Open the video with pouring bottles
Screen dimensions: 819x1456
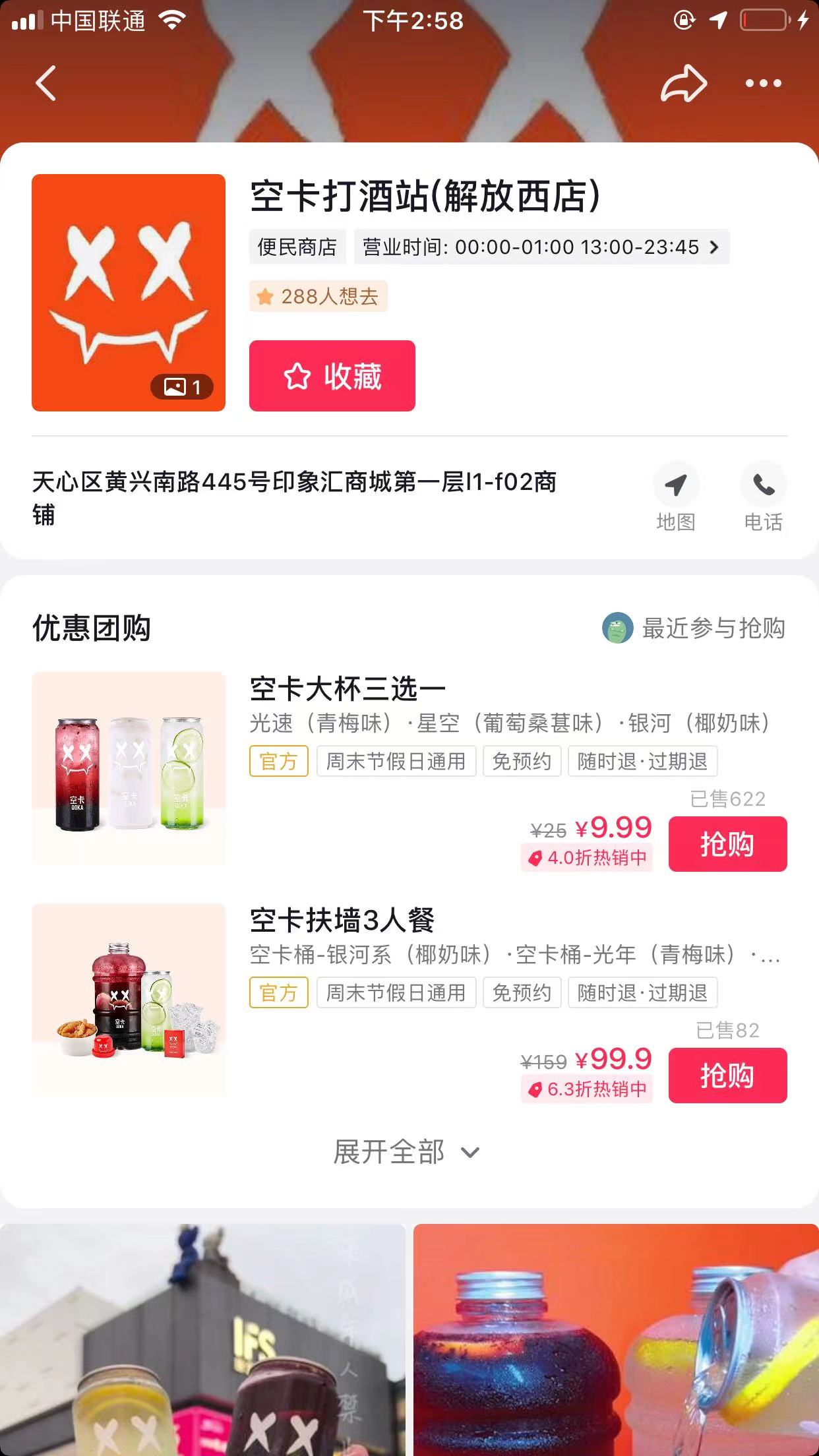616,1339
